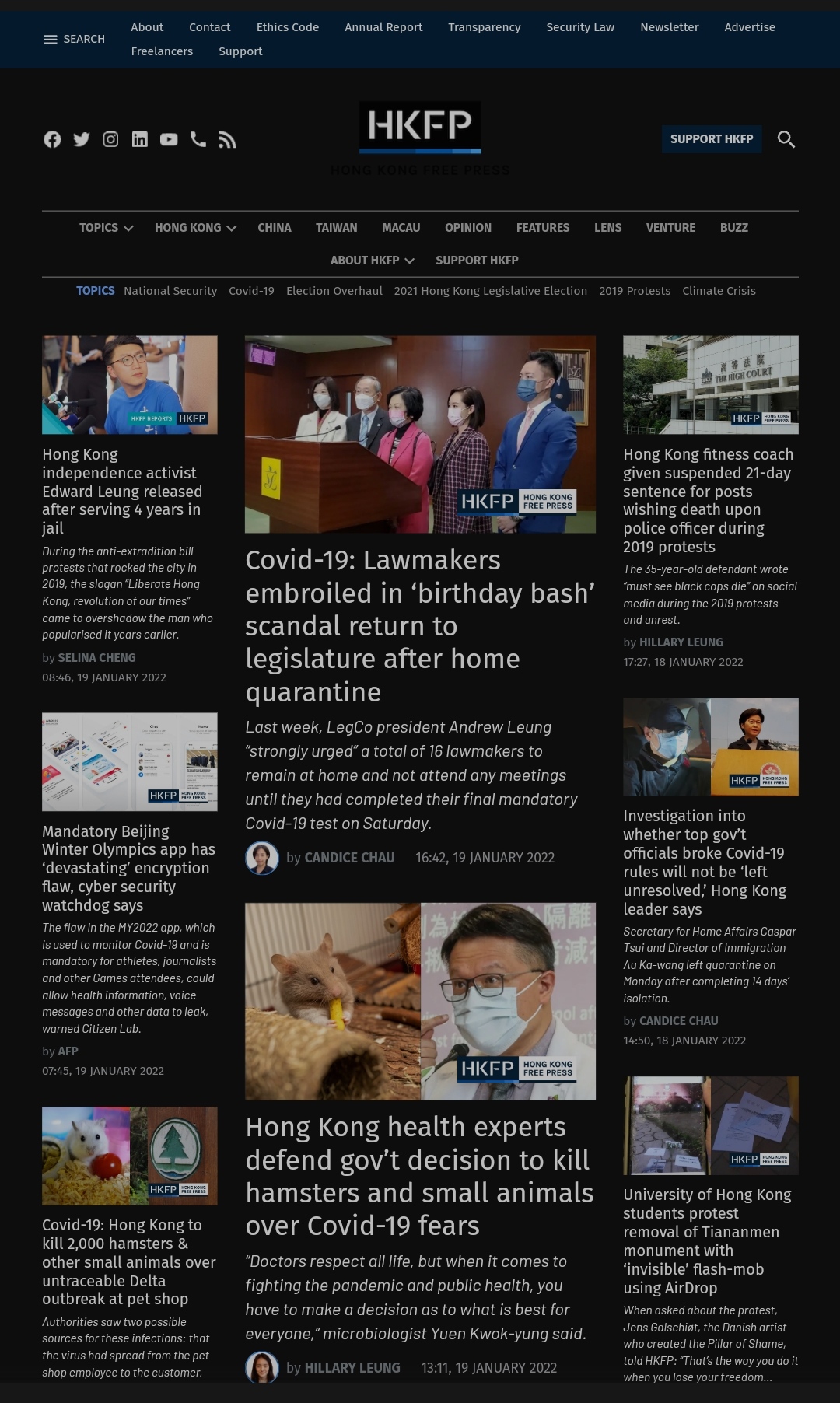Open the magnifying glass search icon
Viewport: 840px width, 1403px height.
click(x=786, y=139)
